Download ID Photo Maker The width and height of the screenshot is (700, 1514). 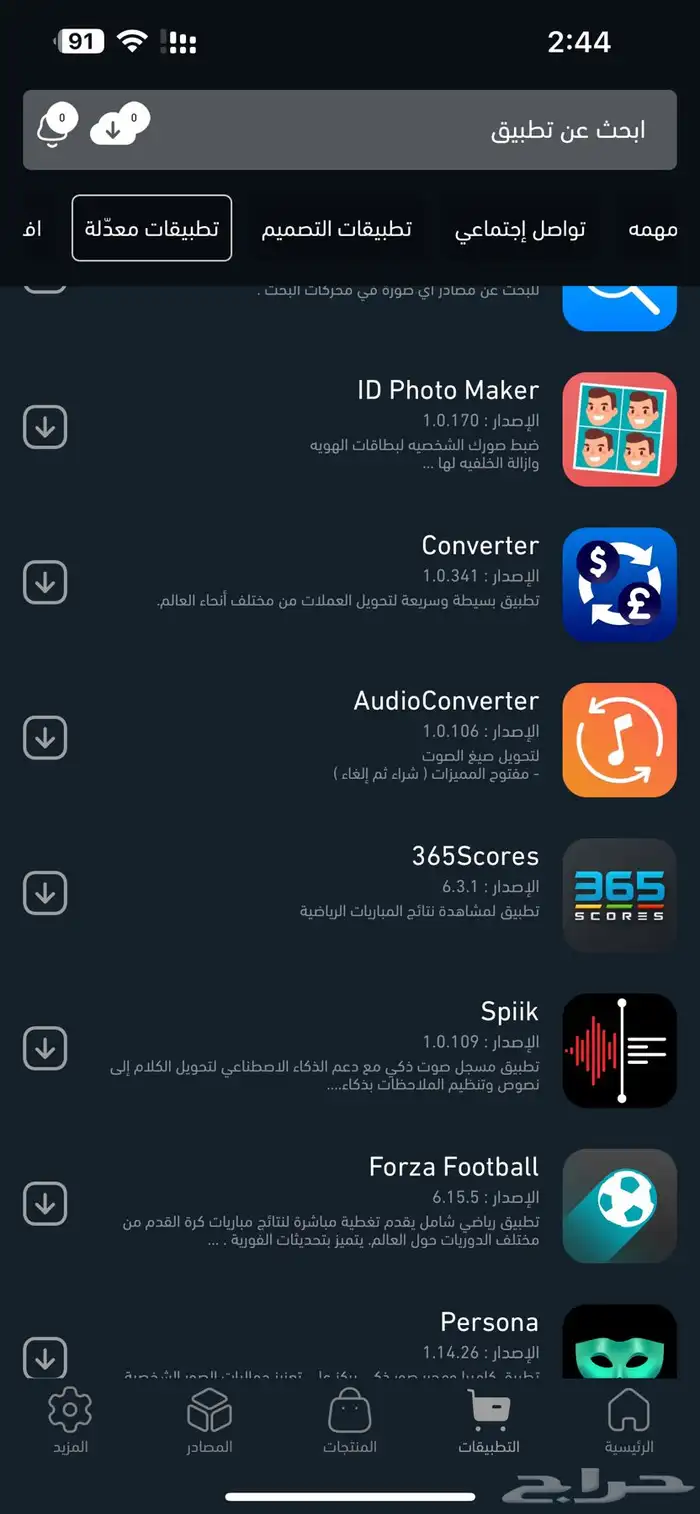click(45, 428)
